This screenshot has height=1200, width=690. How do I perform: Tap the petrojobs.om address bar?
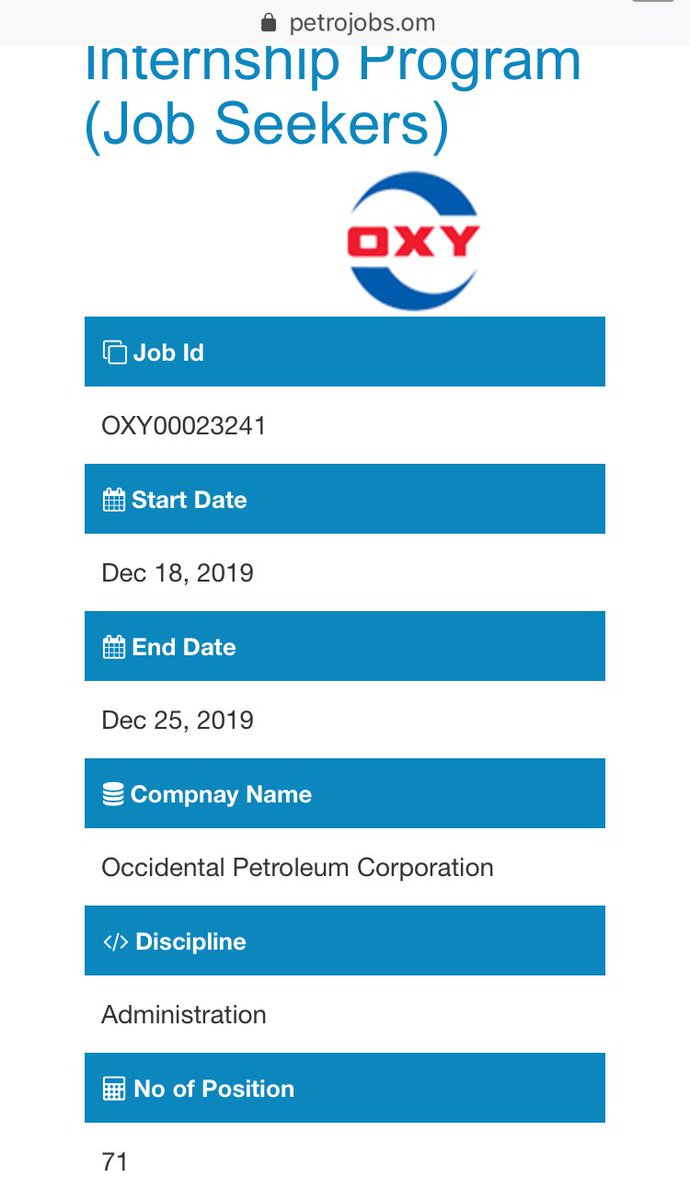[x=346, y=21]
